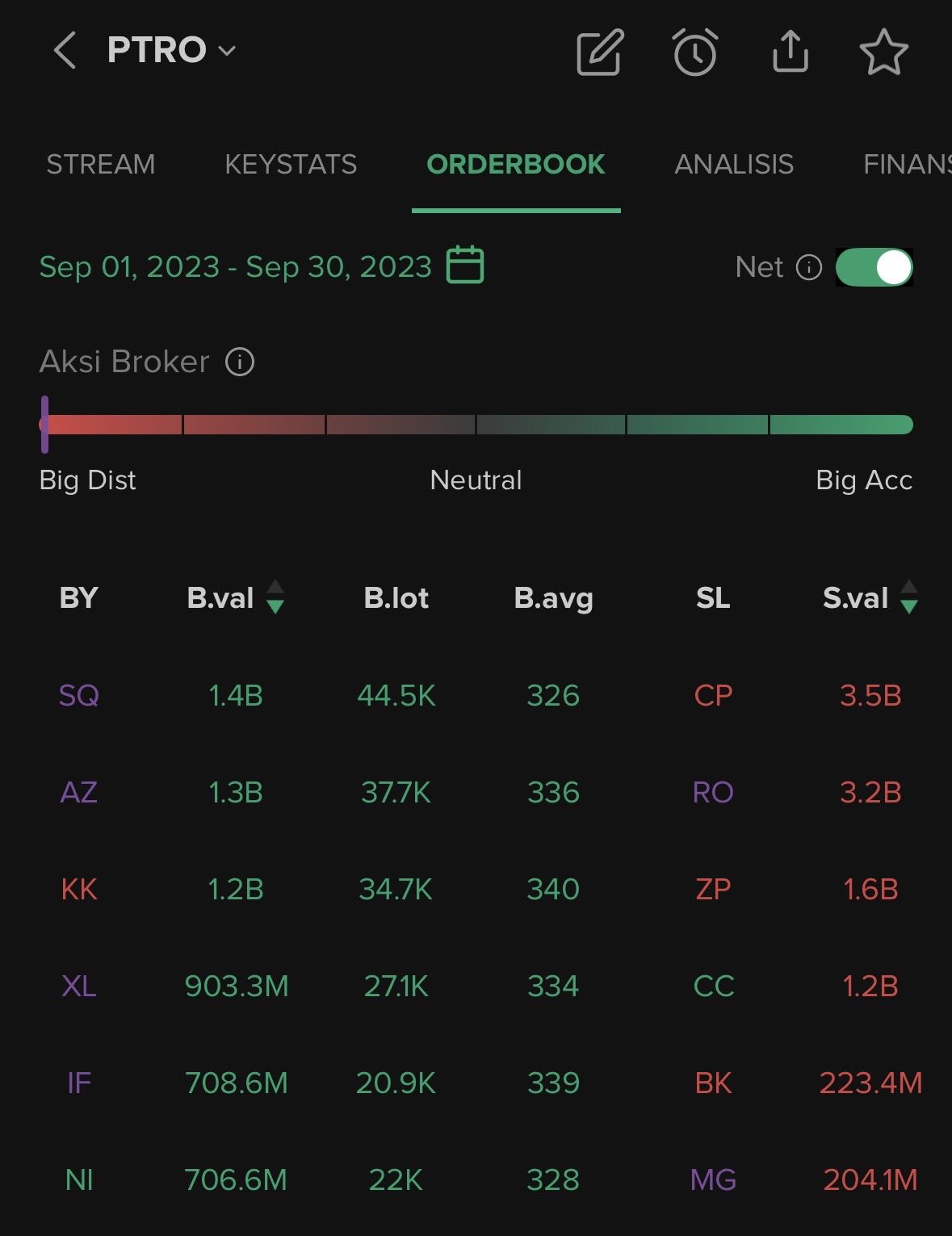Switch to the ANALISIS tab
This screenshot has width=952, height=1236.
pyautogui.click(x=734, y=165)
